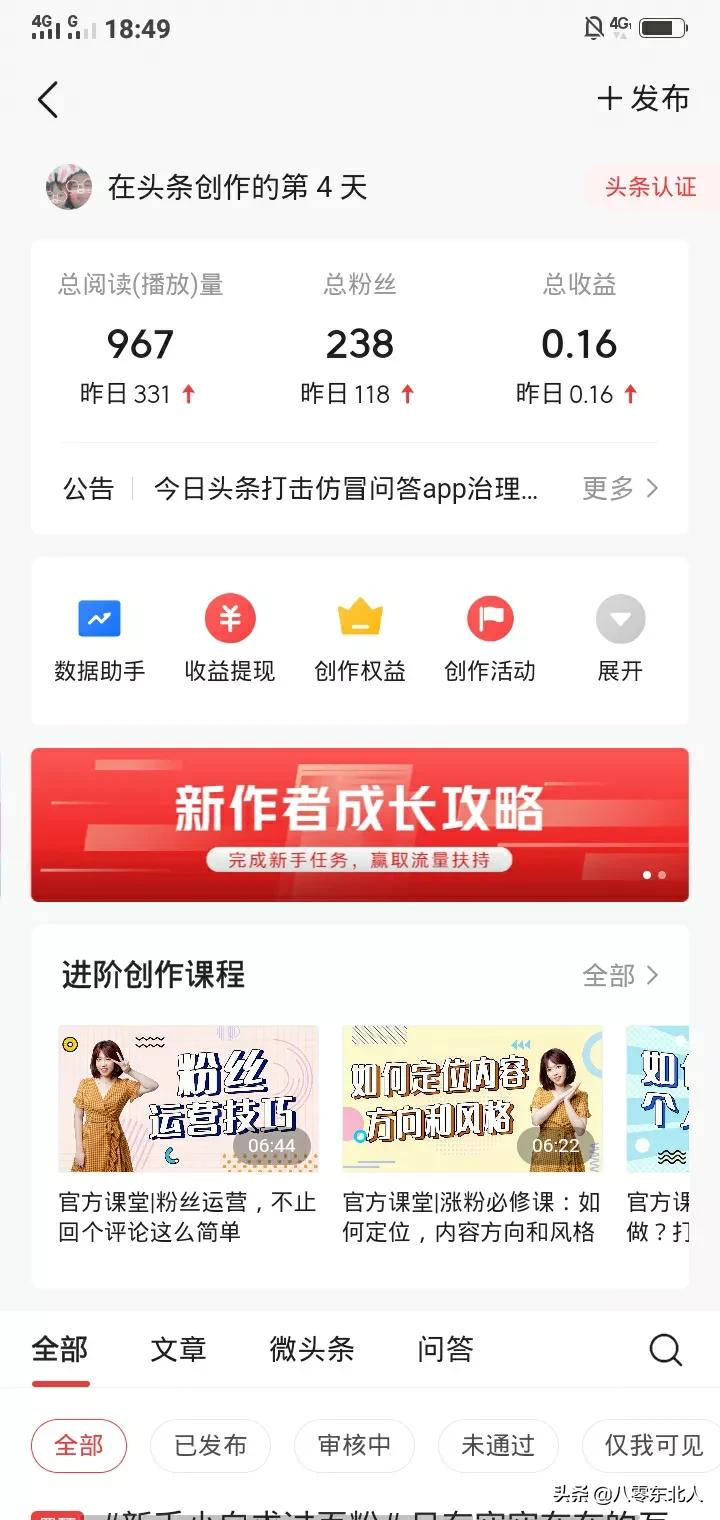
Task: Play the 如何定位内容方向和风格 course video
Action: (x=472, y=1098)
